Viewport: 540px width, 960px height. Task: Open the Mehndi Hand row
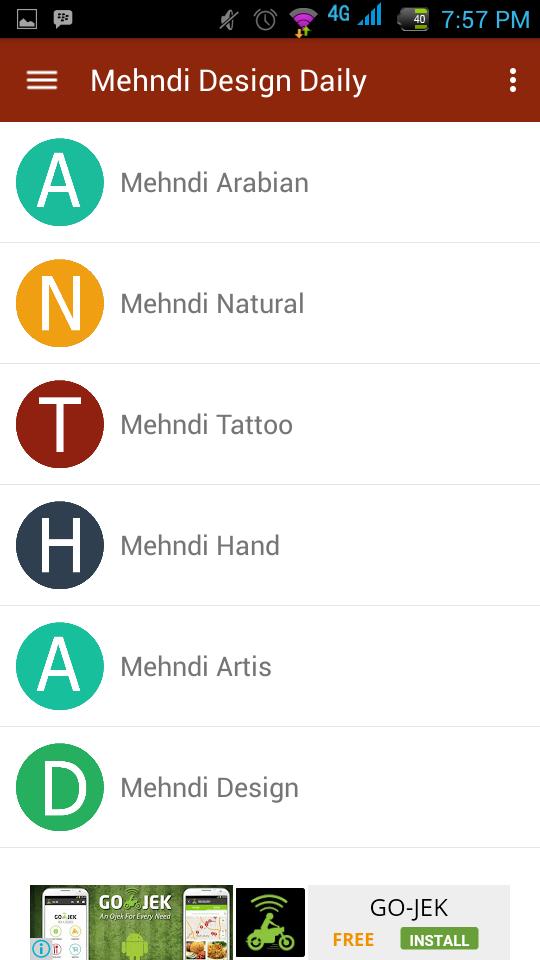coord(270,545)
